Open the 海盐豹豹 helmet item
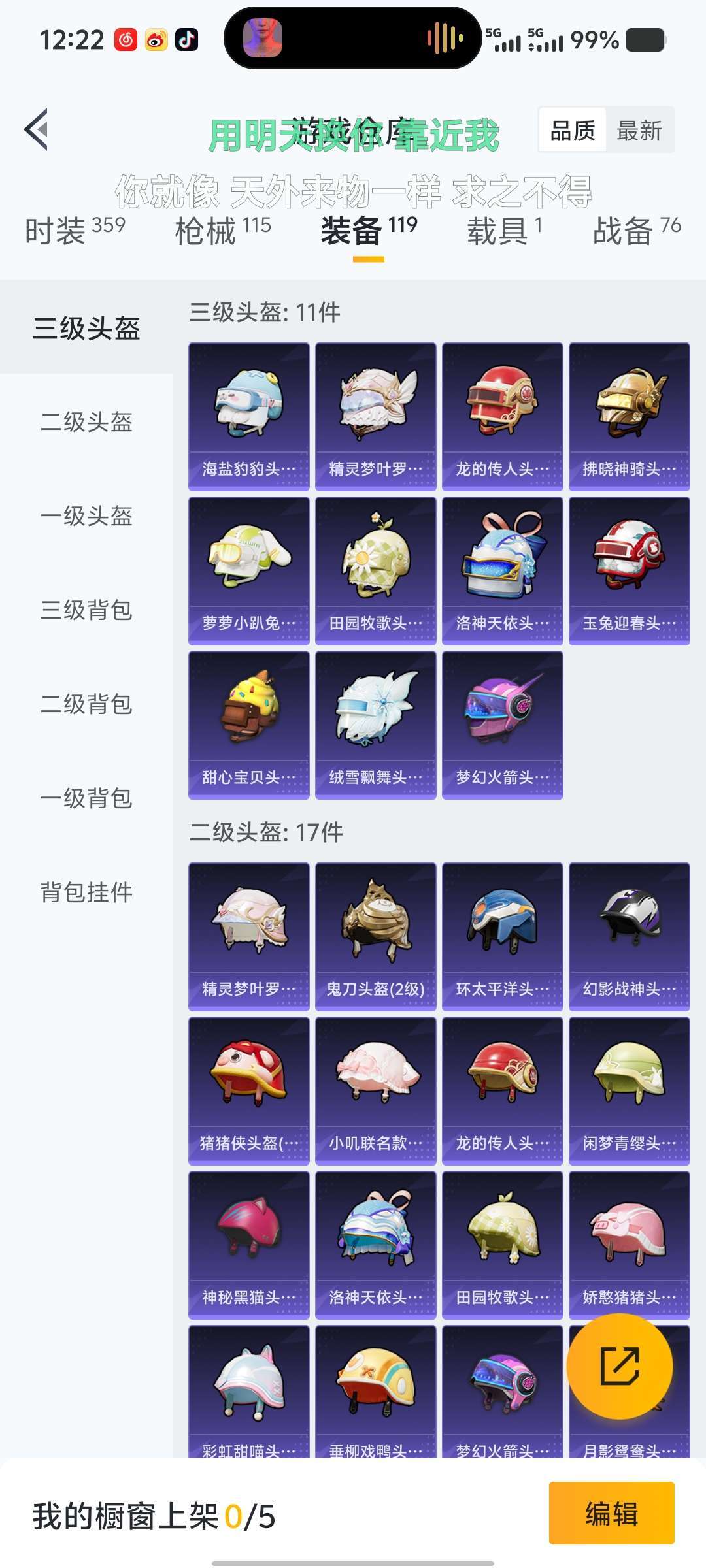Screen dimensions: 706x1568 249,417
